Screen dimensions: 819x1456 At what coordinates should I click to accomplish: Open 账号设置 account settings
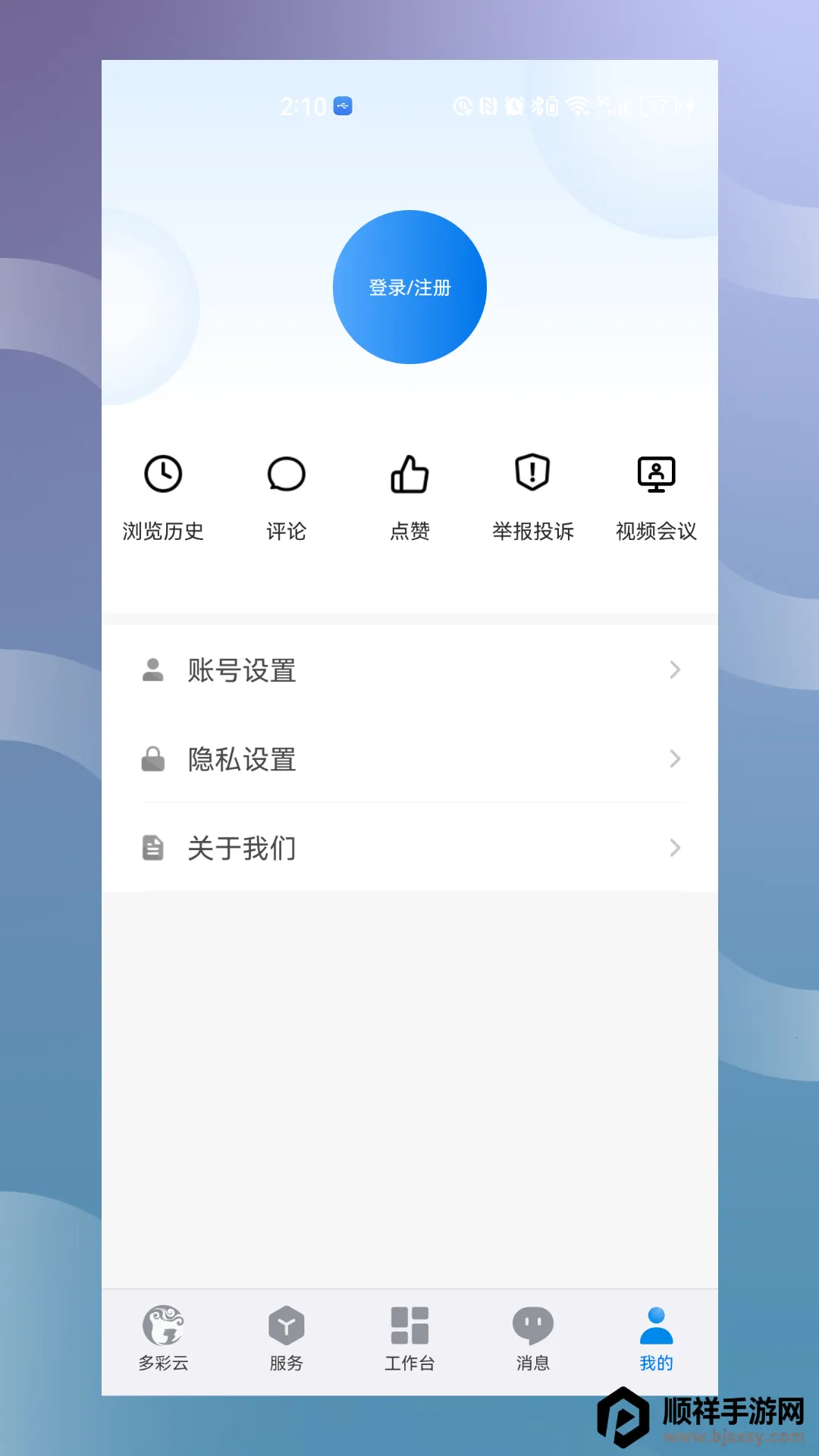pos(409,670)
